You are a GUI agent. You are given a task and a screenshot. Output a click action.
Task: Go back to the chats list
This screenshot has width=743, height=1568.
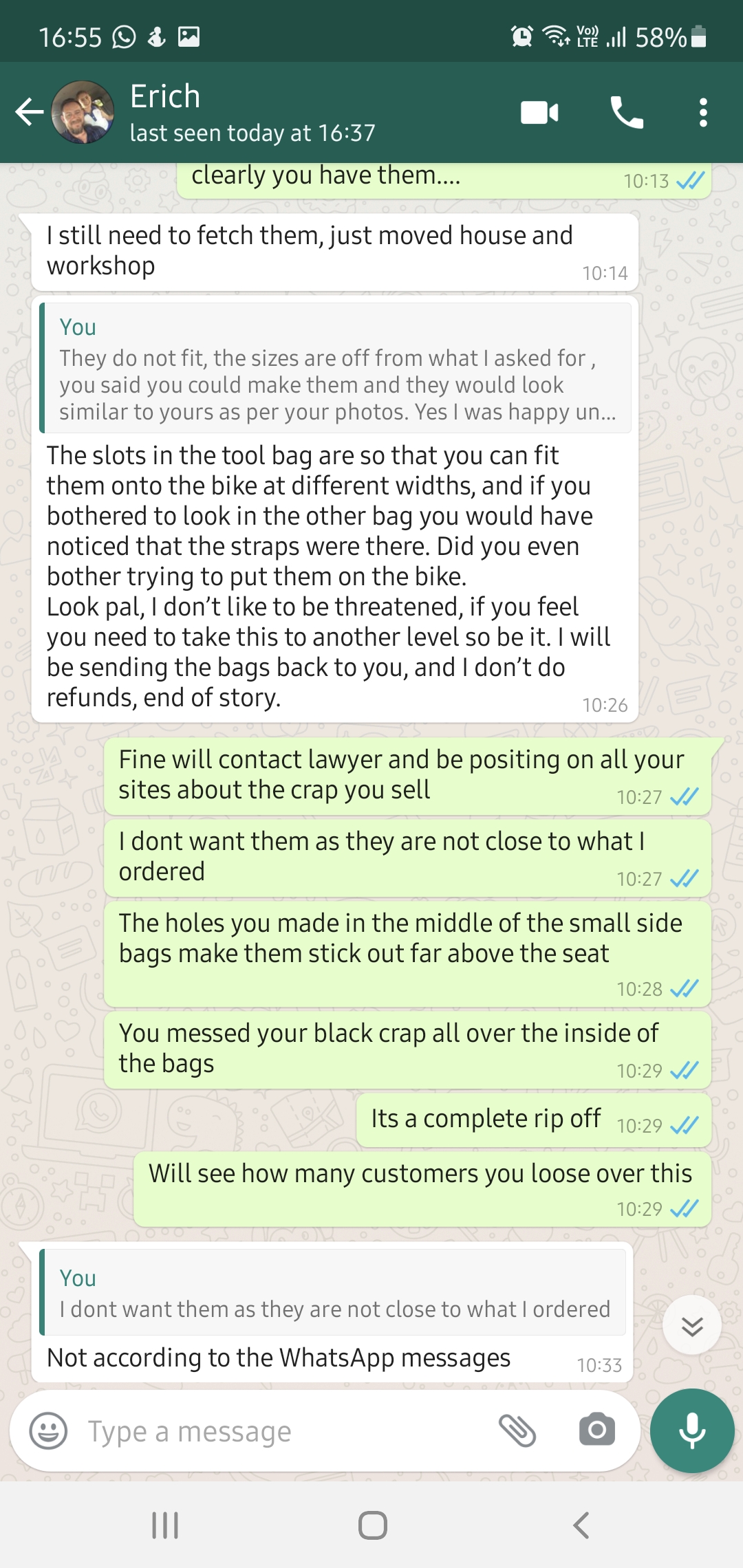pos(29,112)
